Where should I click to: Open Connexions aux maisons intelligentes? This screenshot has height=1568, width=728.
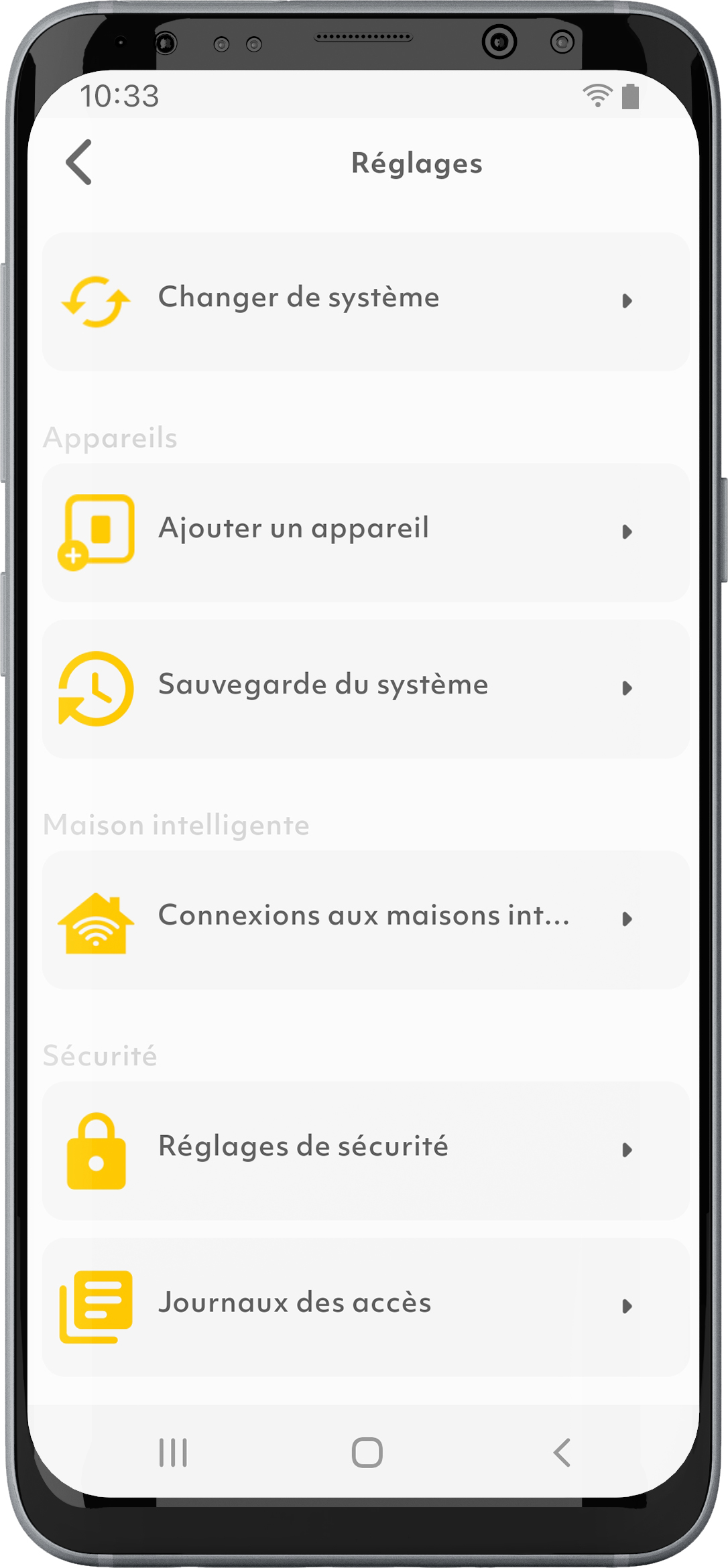coord(365,919)
